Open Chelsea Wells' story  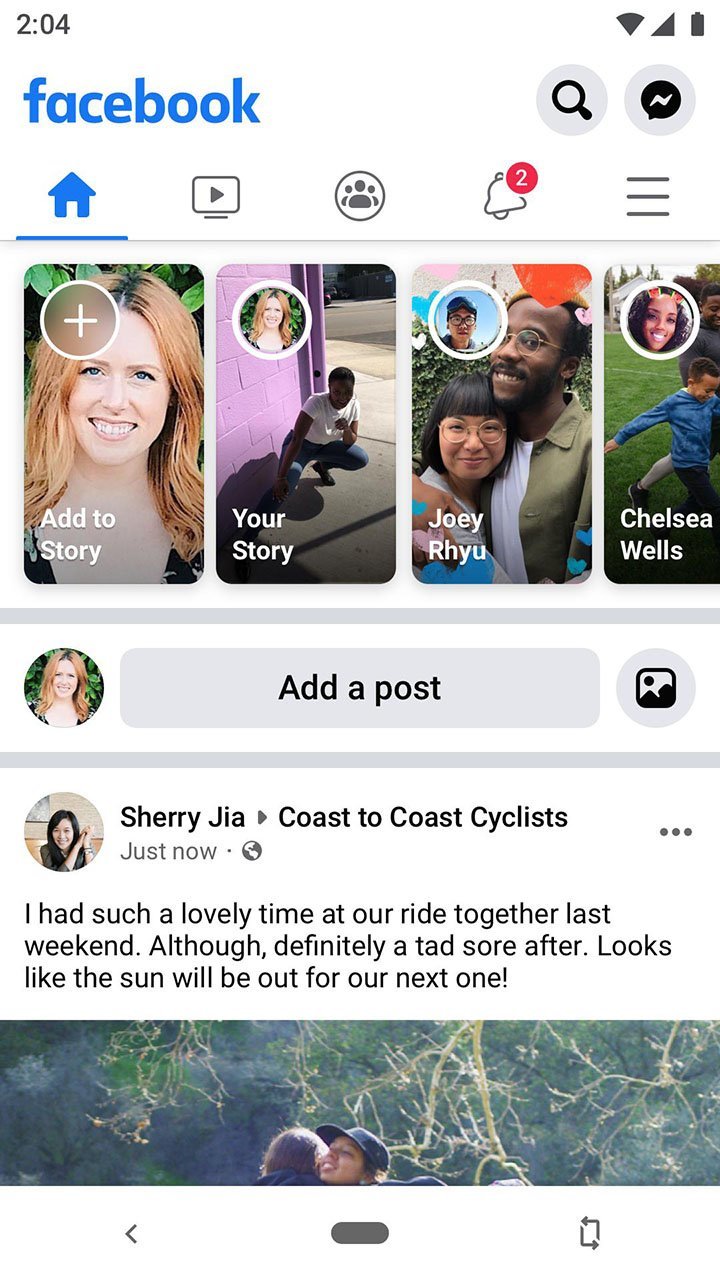coord(662,424)
